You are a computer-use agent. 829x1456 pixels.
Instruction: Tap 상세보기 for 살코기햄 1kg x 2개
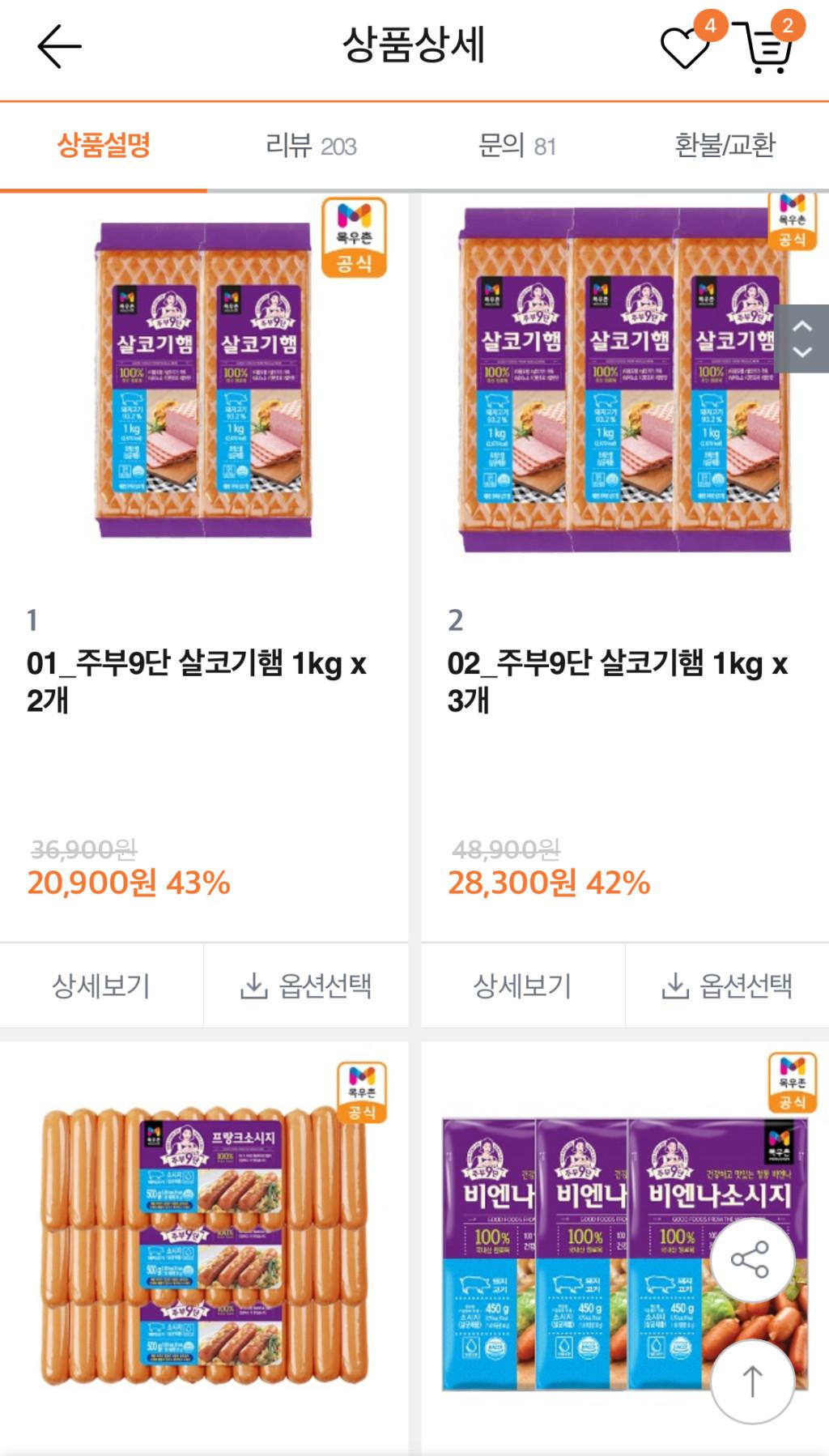click(101, 986)
